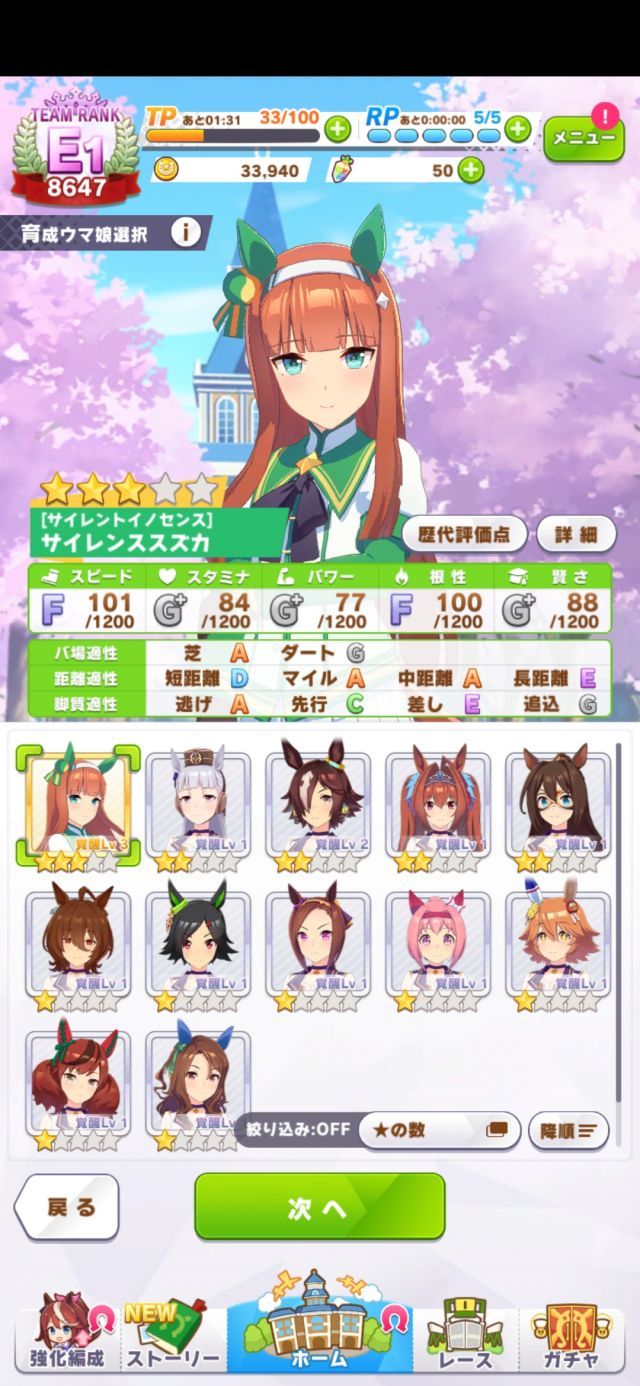Toggle the 絞り込み filter button

297,1130
